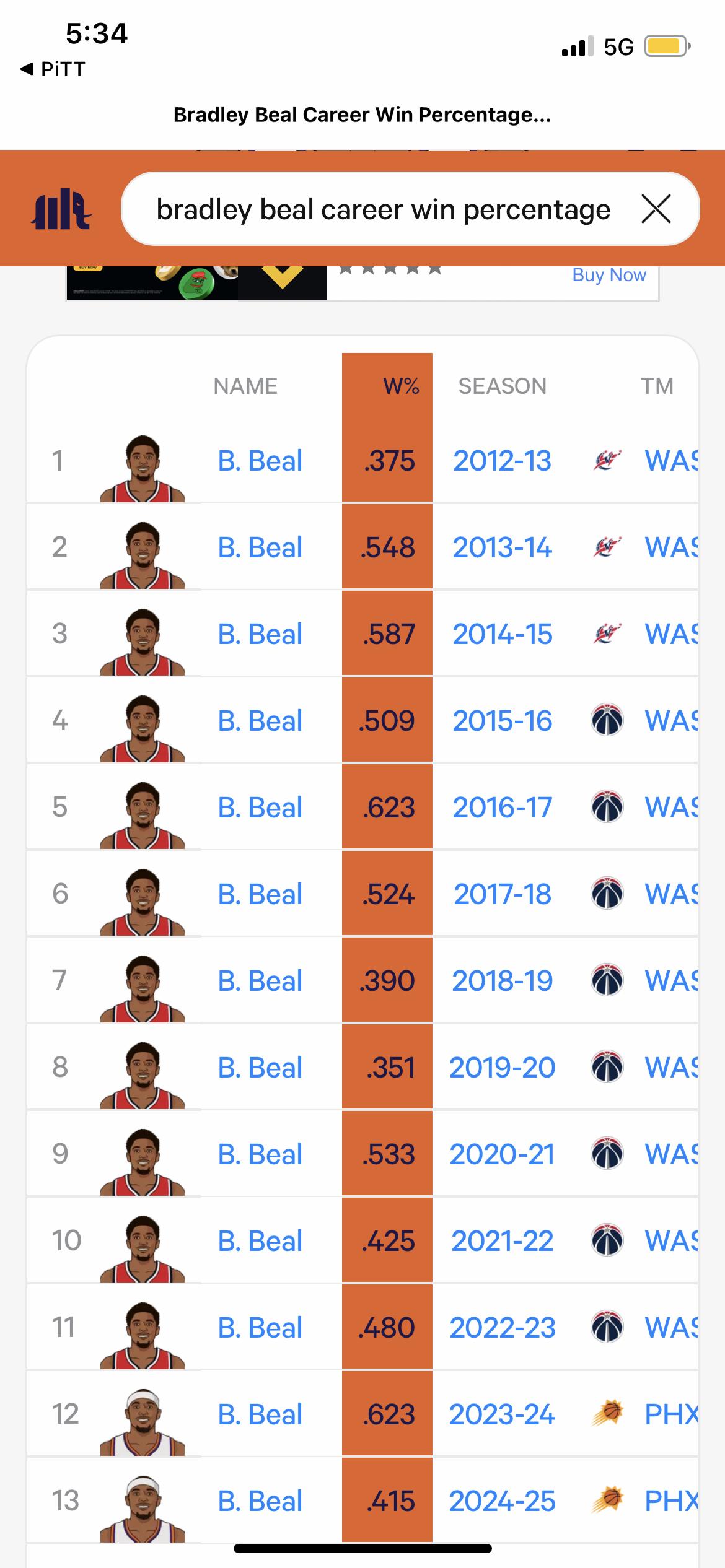Open the StatMuse home logo

61,209
